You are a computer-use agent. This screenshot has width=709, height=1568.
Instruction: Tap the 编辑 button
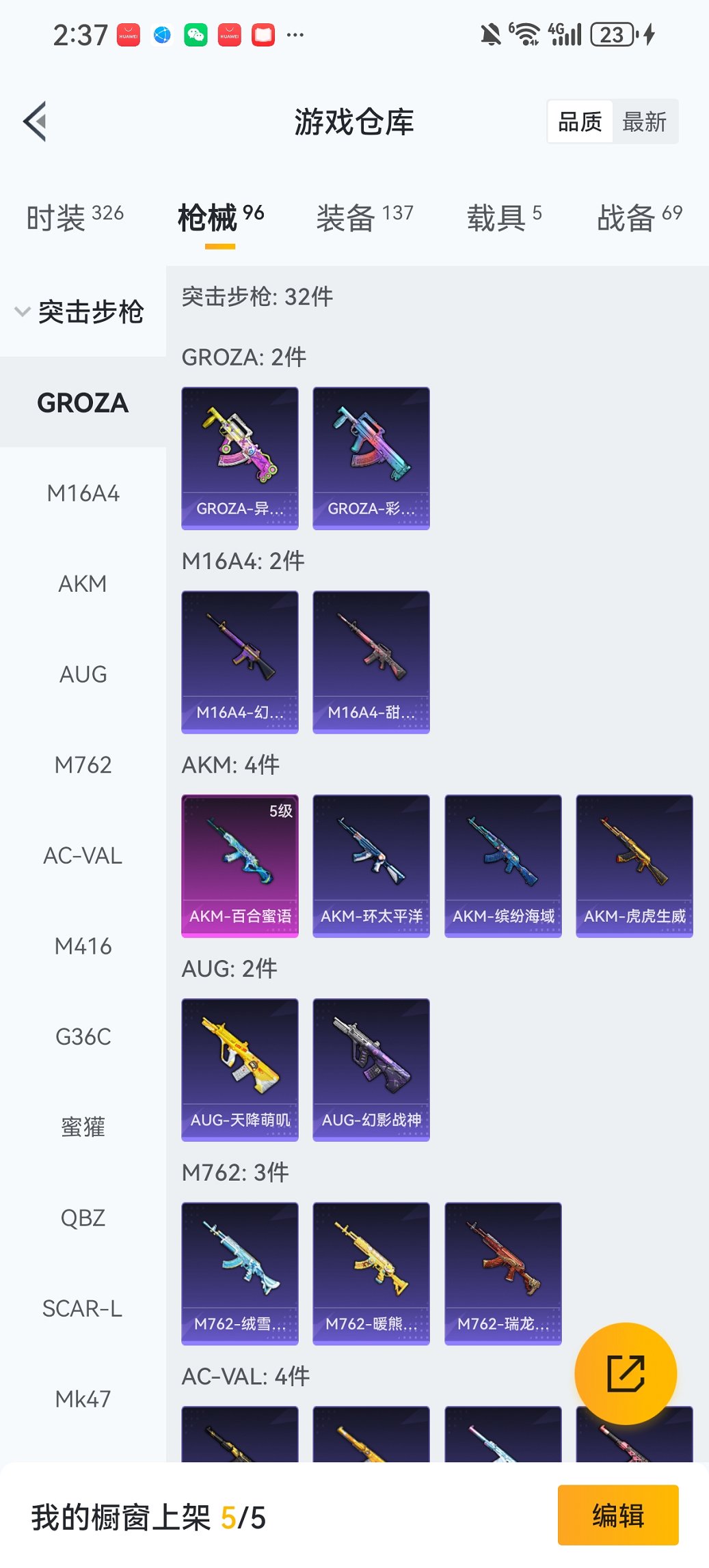(618, 1515)
